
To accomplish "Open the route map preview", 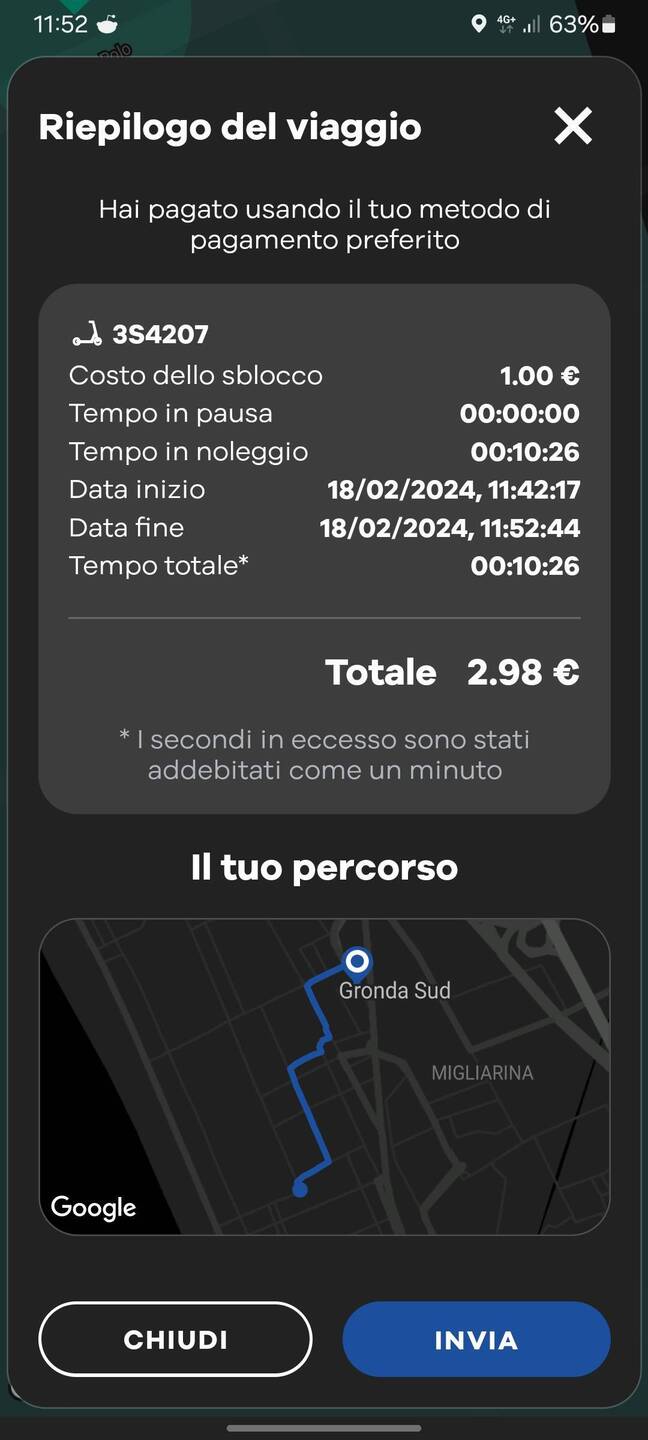I will click(324, 1076).
